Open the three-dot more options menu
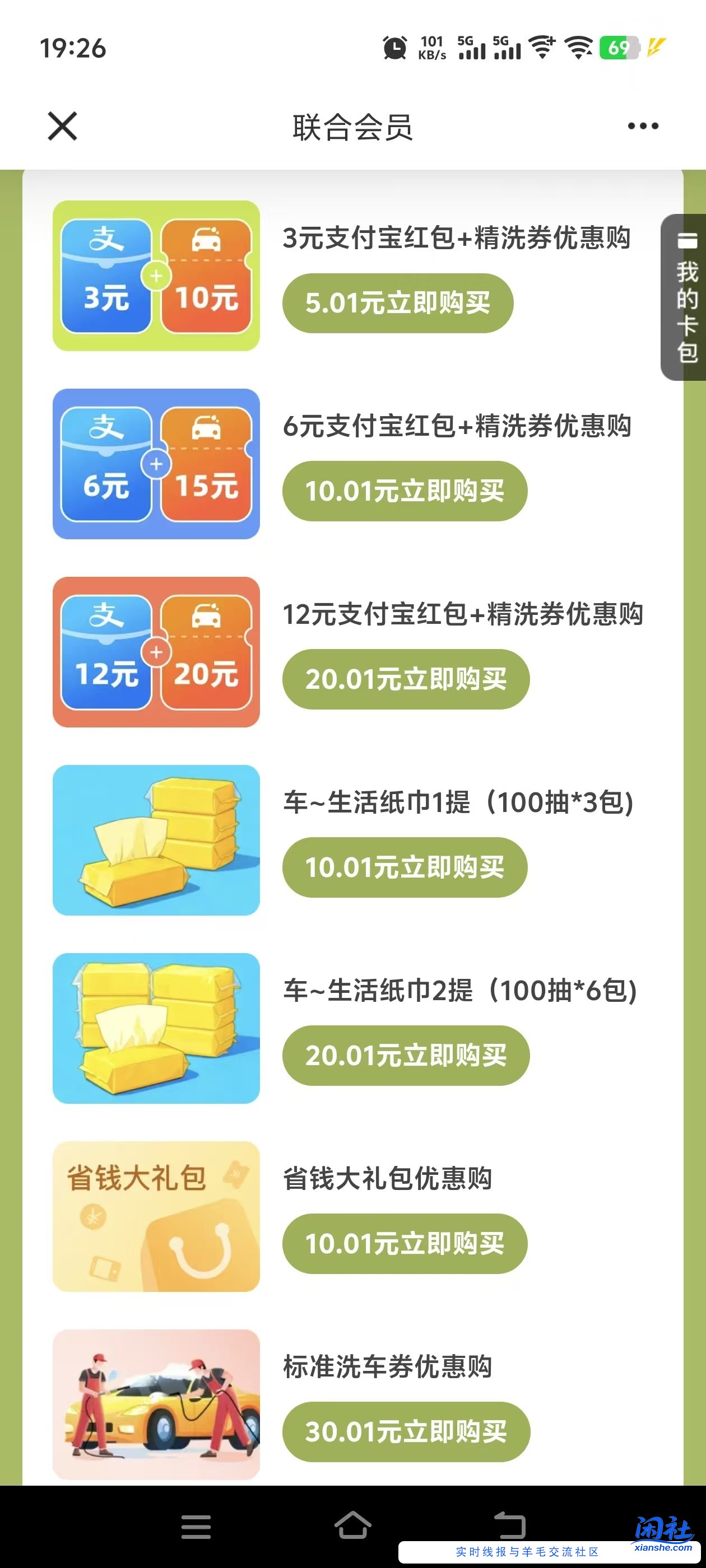This screenshot has height=1568, width=706. pos(642,127)
